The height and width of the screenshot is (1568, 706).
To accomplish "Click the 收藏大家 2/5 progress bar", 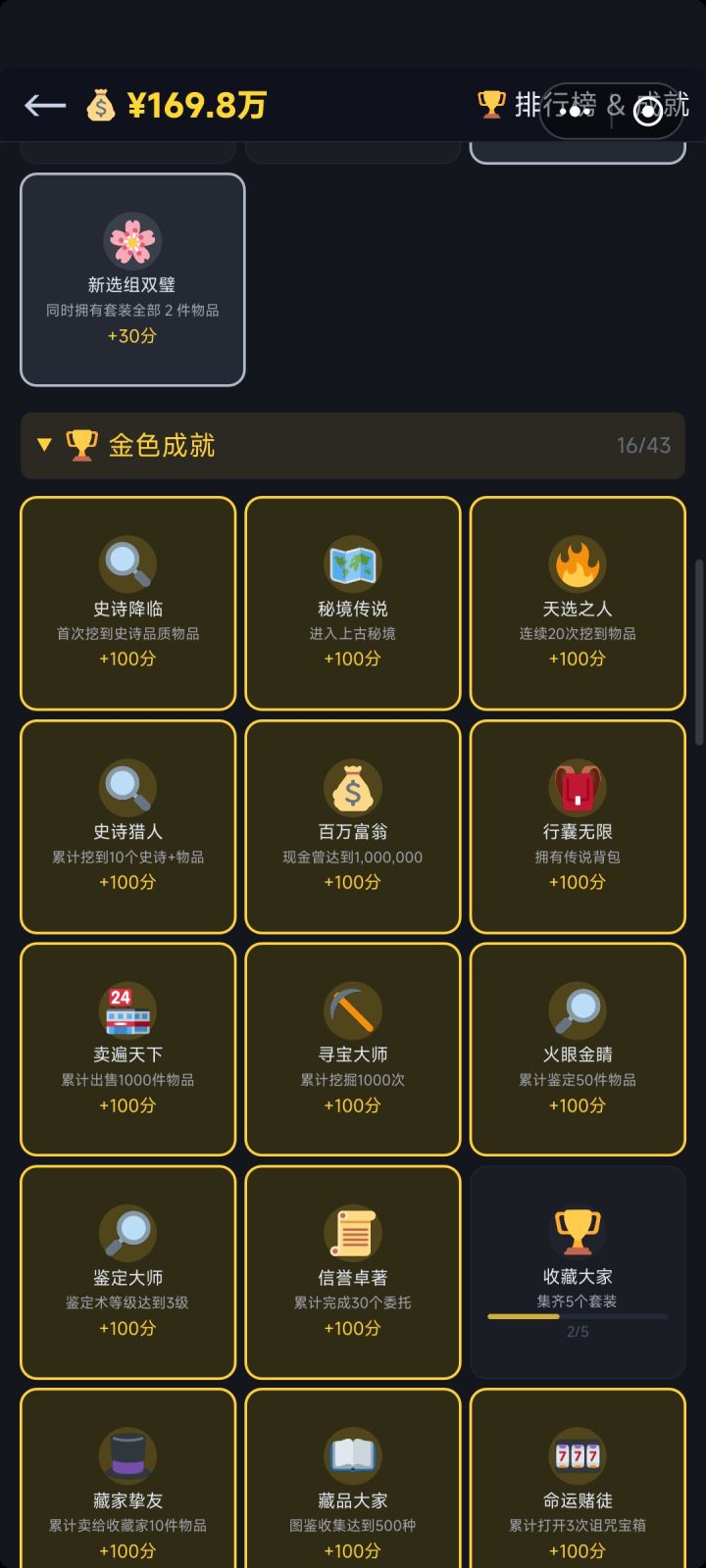I will point(578,1316).
